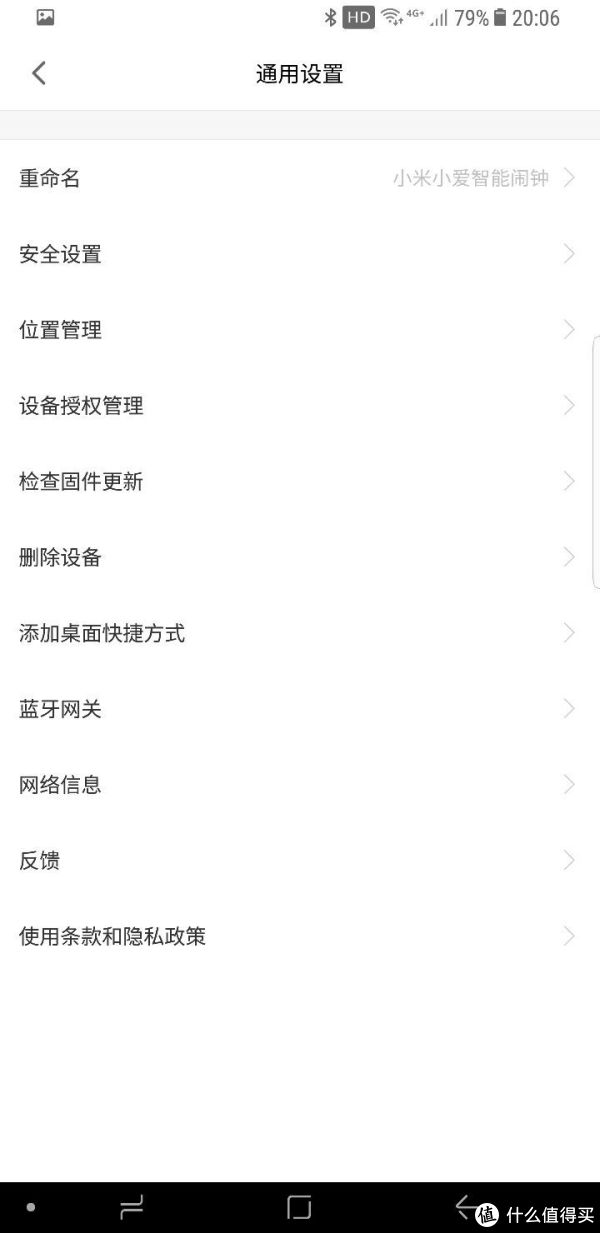Image resolution: width=600 pixels, height=1233 pixels.
Task: Open 设备授权管理
Action: (x=300, y=406)
